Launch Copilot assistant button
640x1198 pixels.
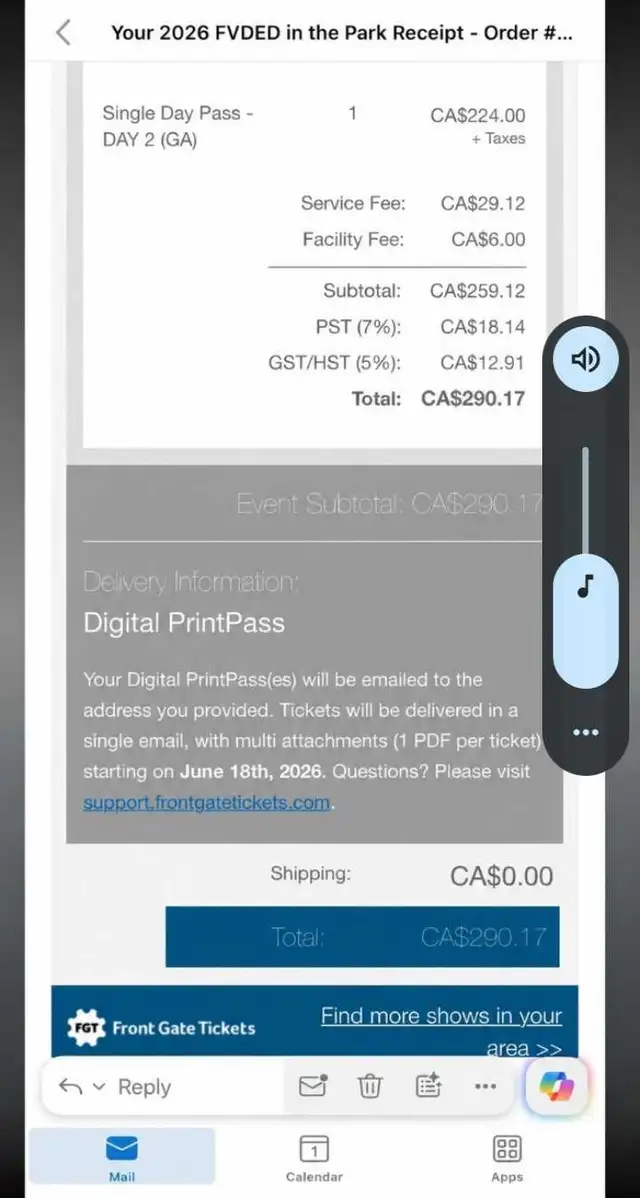click(x=557, y=1086)
